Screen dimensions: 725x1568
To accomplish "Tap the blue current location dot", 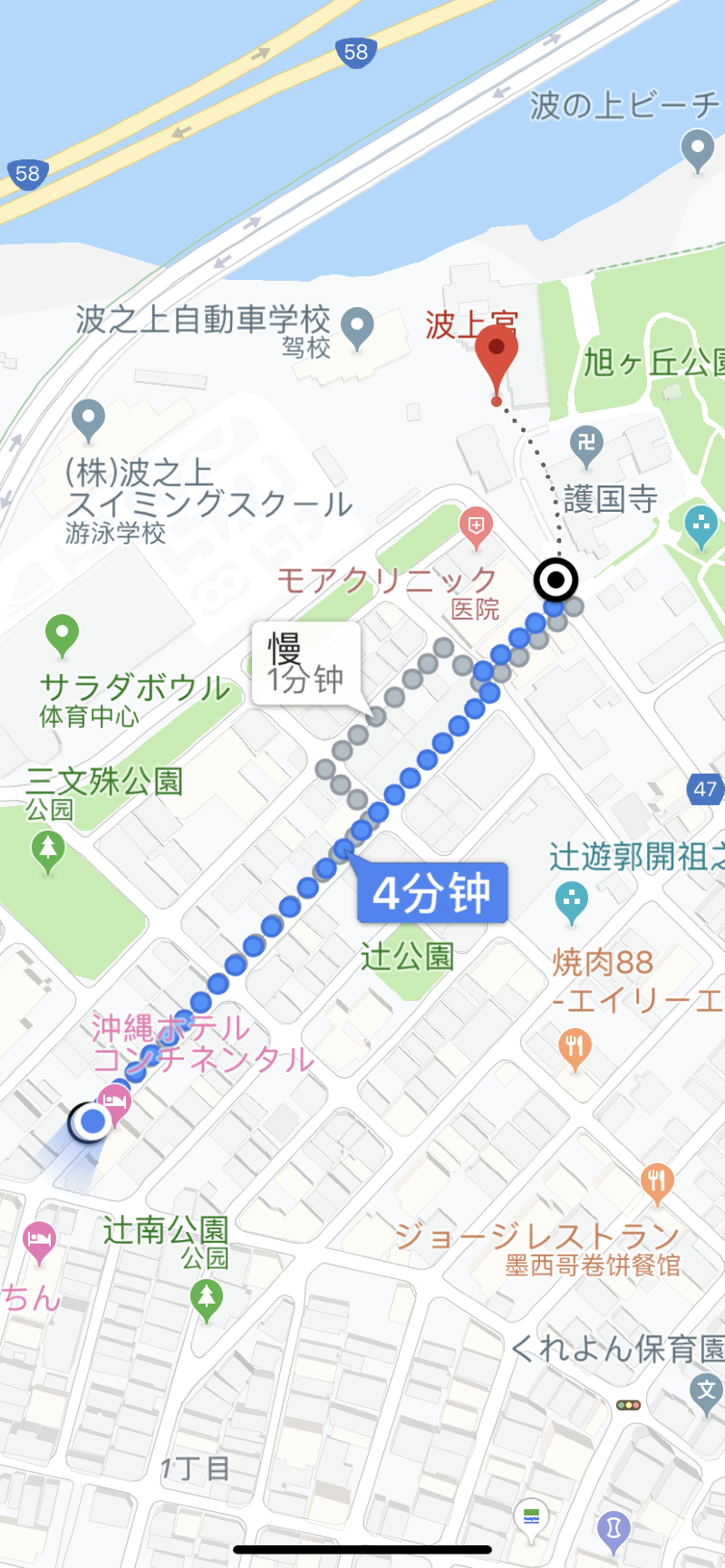I will [92, 1122].
